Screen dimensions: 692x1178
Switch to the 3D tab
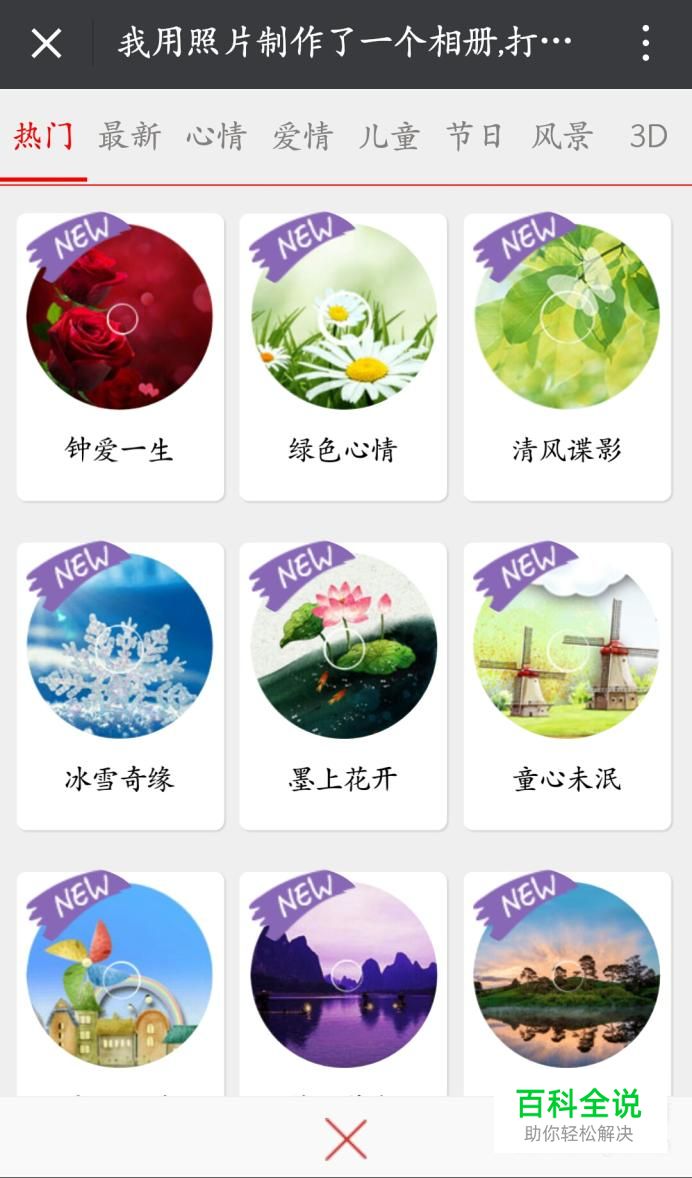(648, 136)
